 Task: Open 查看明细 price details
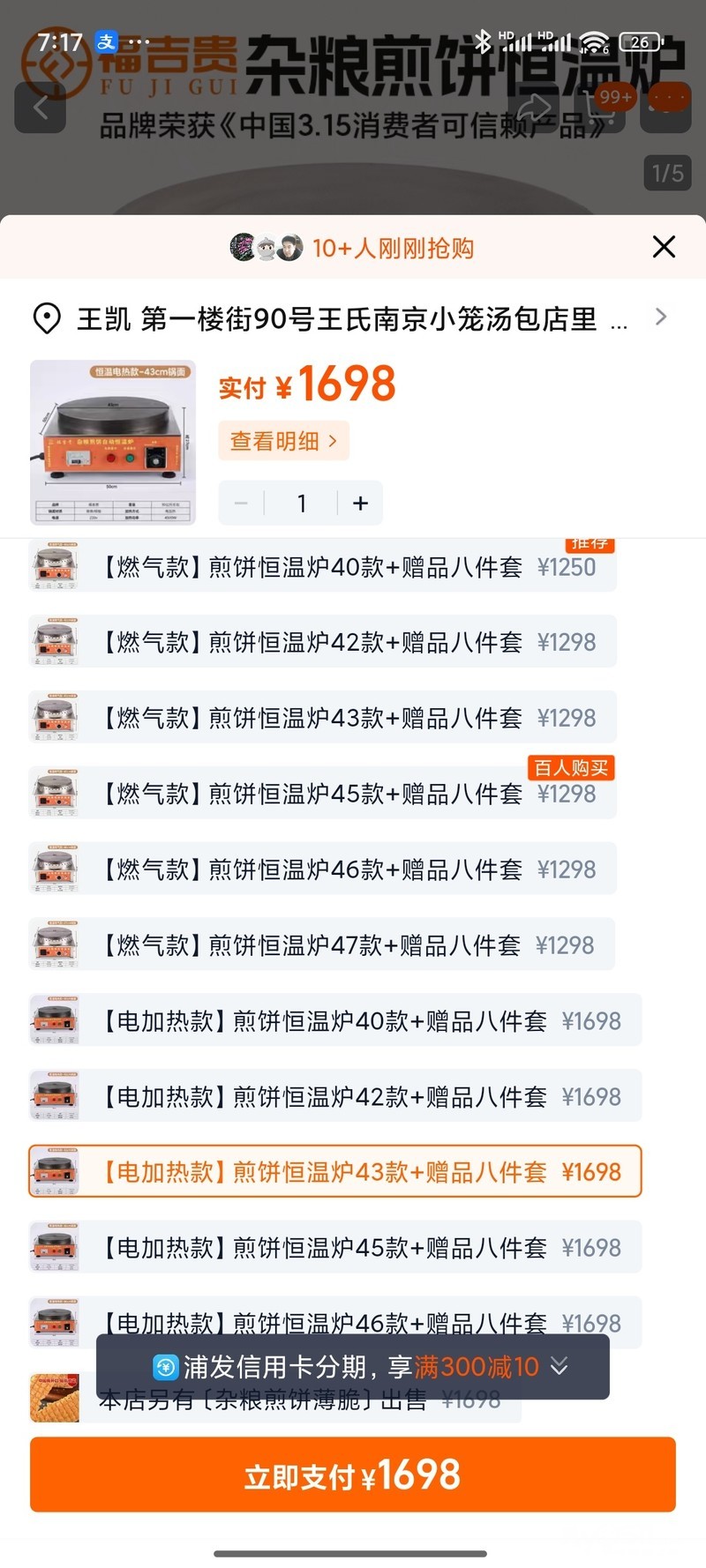pyautogui.click(x=283, y=441)
